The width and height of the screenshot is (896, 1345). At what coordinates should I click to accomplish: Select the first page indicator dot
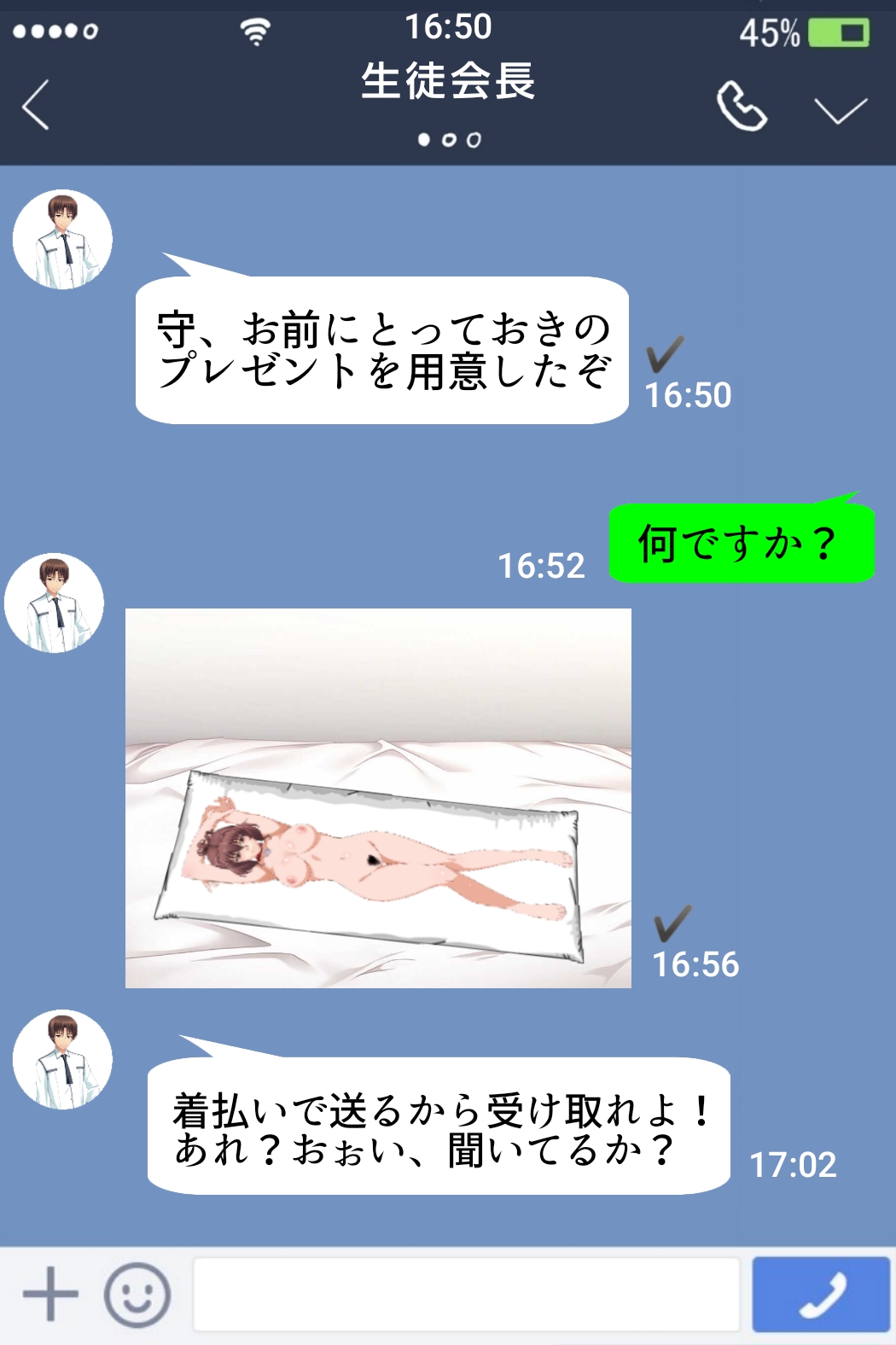pyautogui.click(x=424, y=137)
